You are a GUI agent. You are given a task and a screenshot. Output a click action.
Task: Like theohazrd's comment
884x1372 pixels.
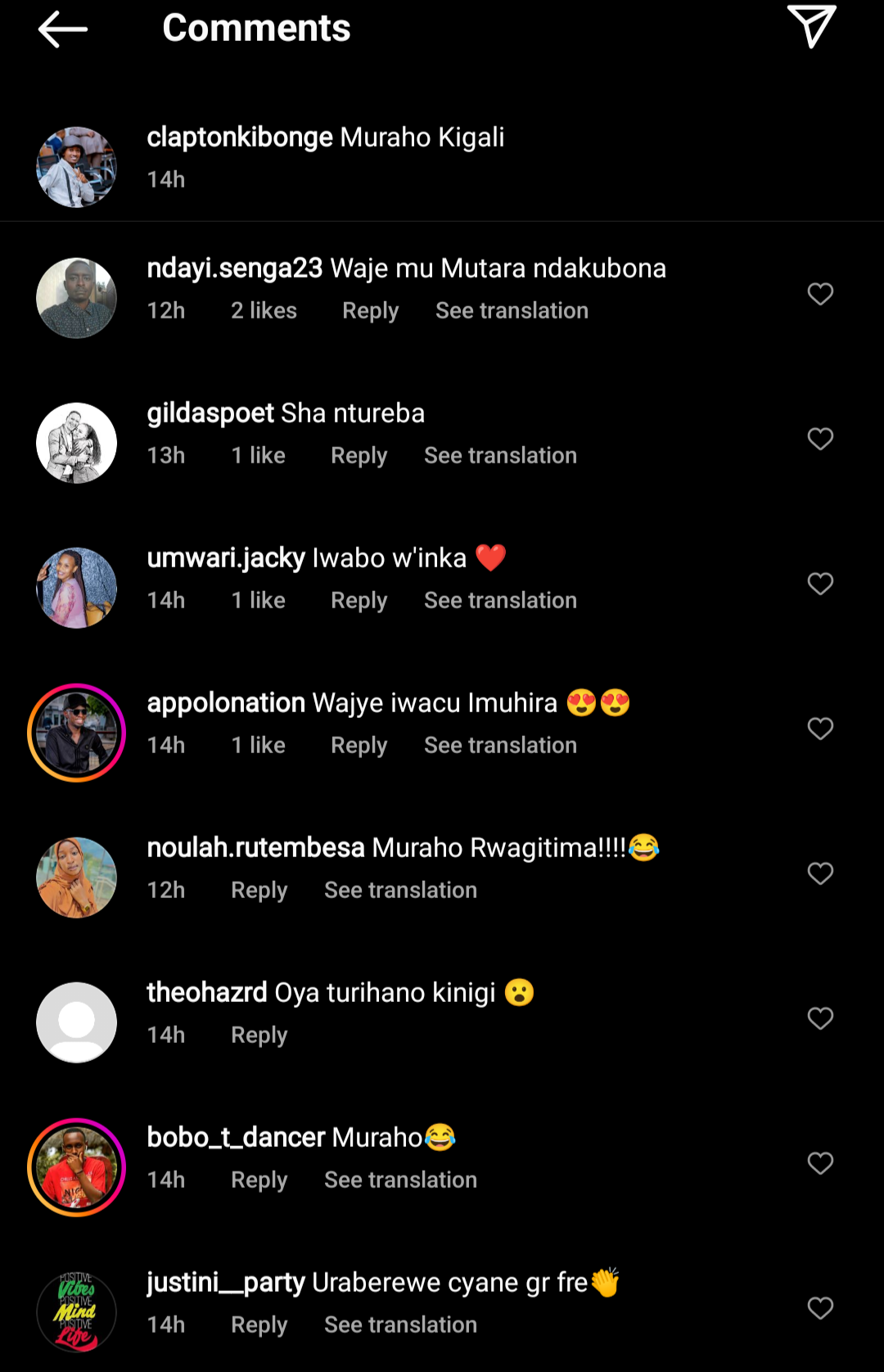click(820, 1018)
